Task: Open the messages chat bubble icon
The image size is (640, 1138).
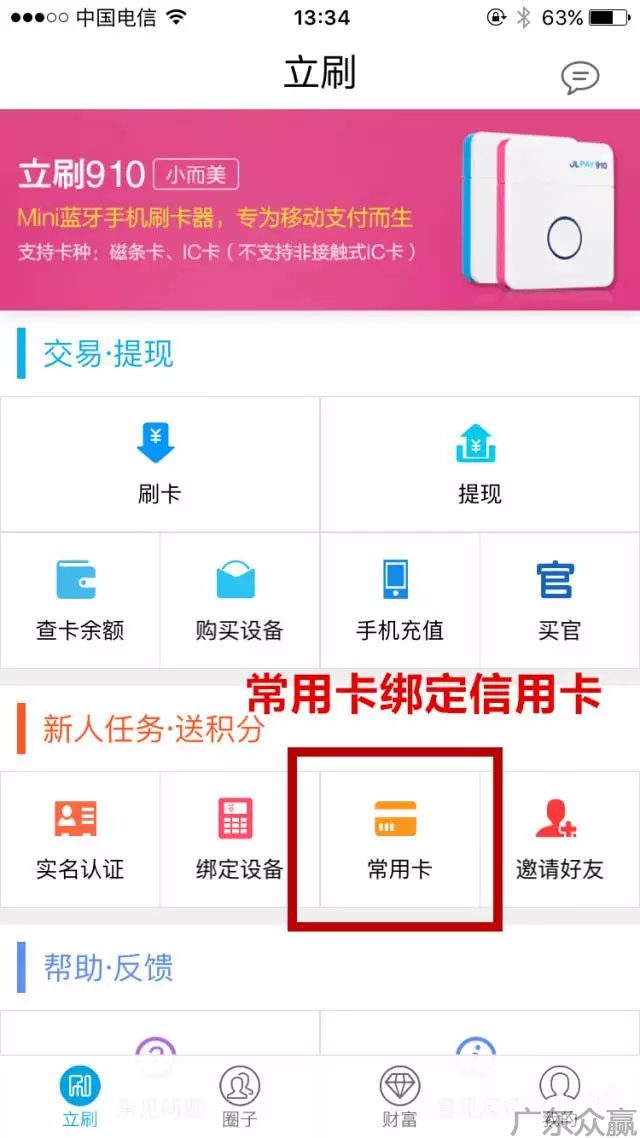Action: coord(580,76)
